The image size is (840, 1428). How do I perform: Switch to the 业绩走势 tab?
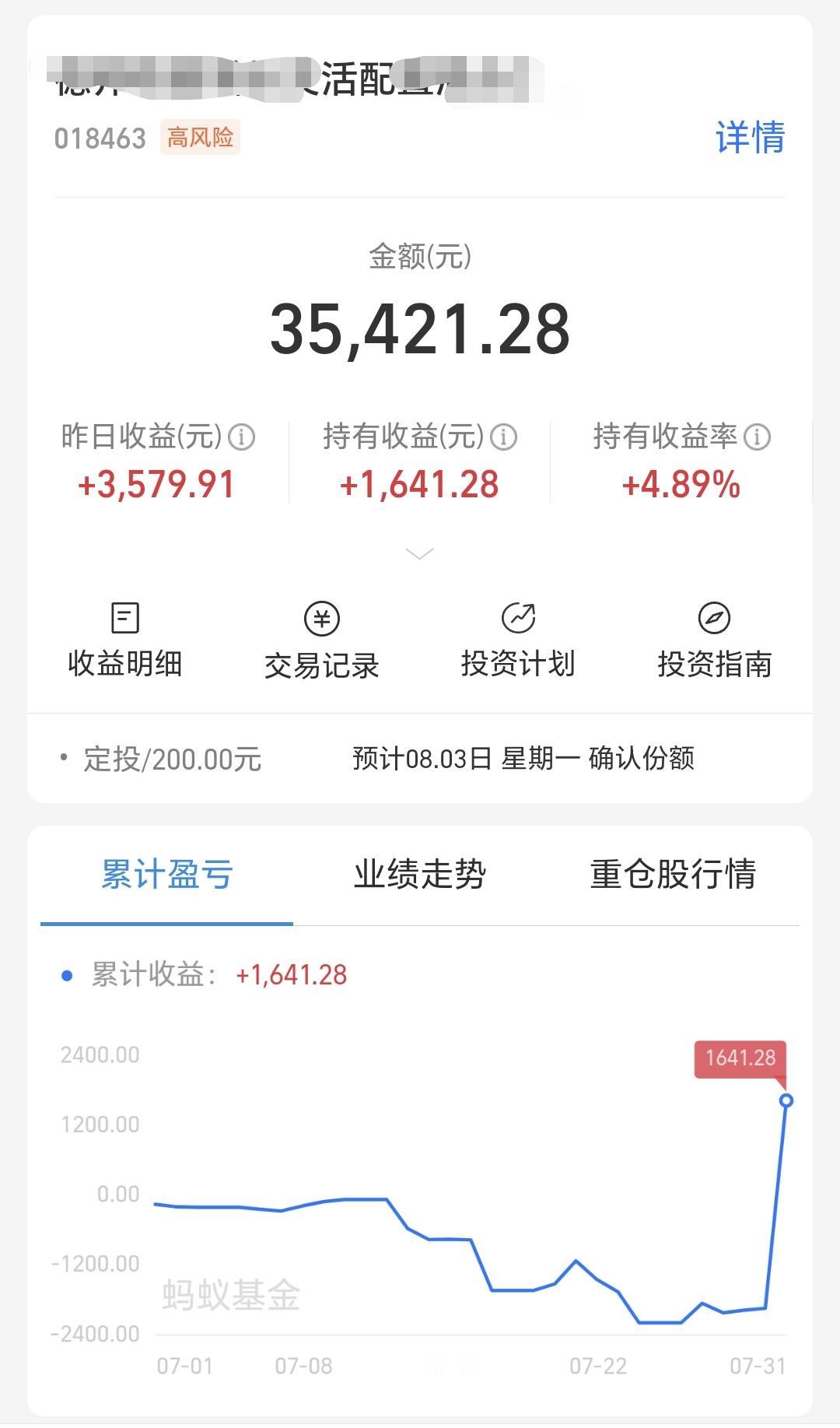420,874
